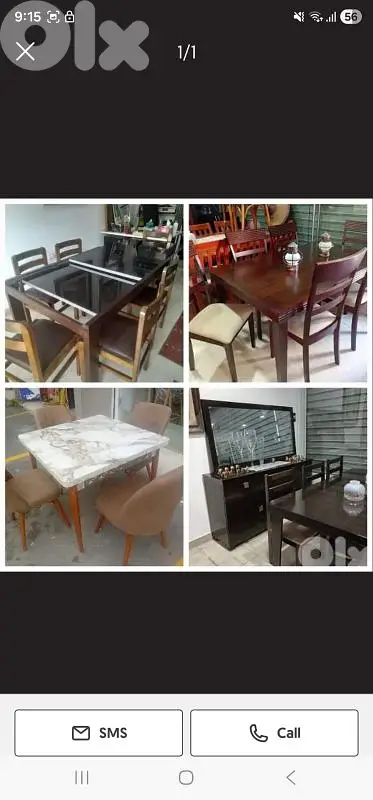
Task: Close the full-screen image viewer
Action: pyautogui.click(x=25, y=52)
